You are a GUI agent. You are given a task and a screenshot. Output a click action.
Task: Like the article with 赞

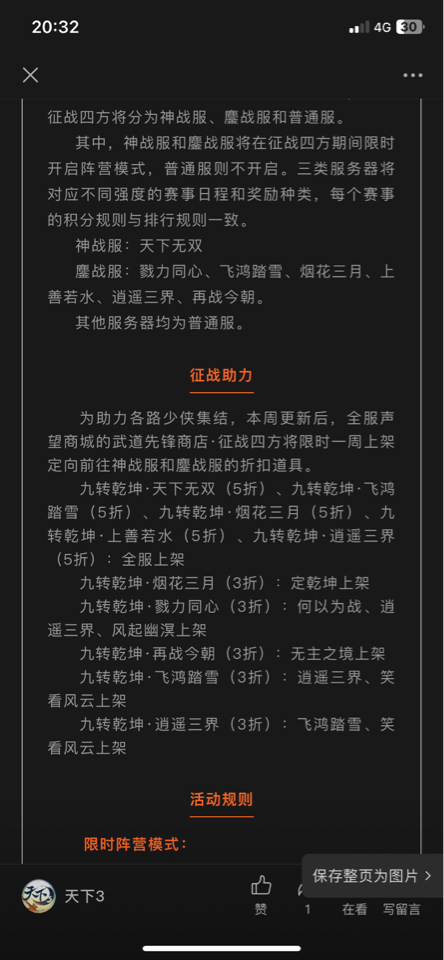coord(261,895)
